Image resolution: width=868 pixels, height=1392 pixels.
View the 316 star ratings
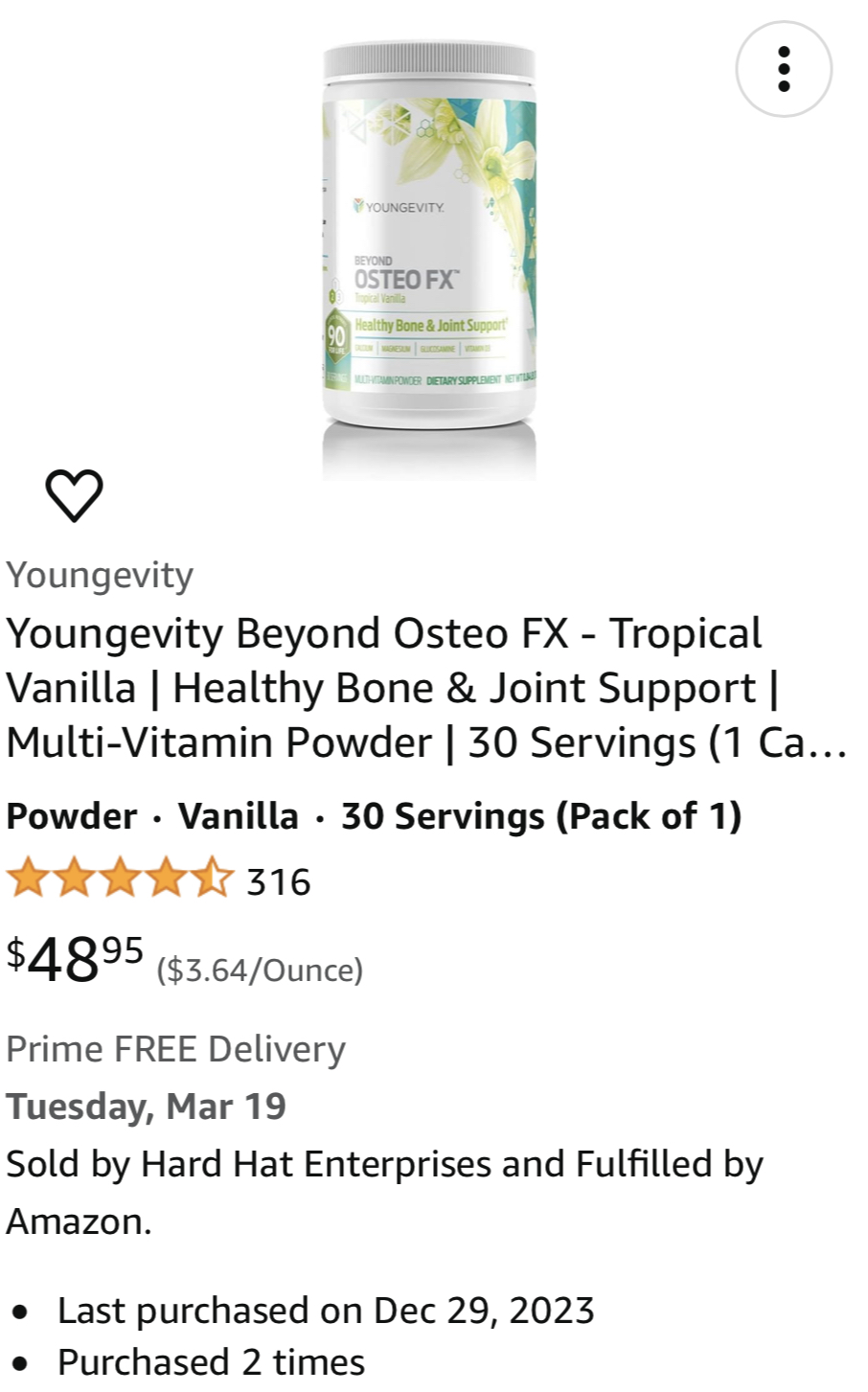pos(159,880)
